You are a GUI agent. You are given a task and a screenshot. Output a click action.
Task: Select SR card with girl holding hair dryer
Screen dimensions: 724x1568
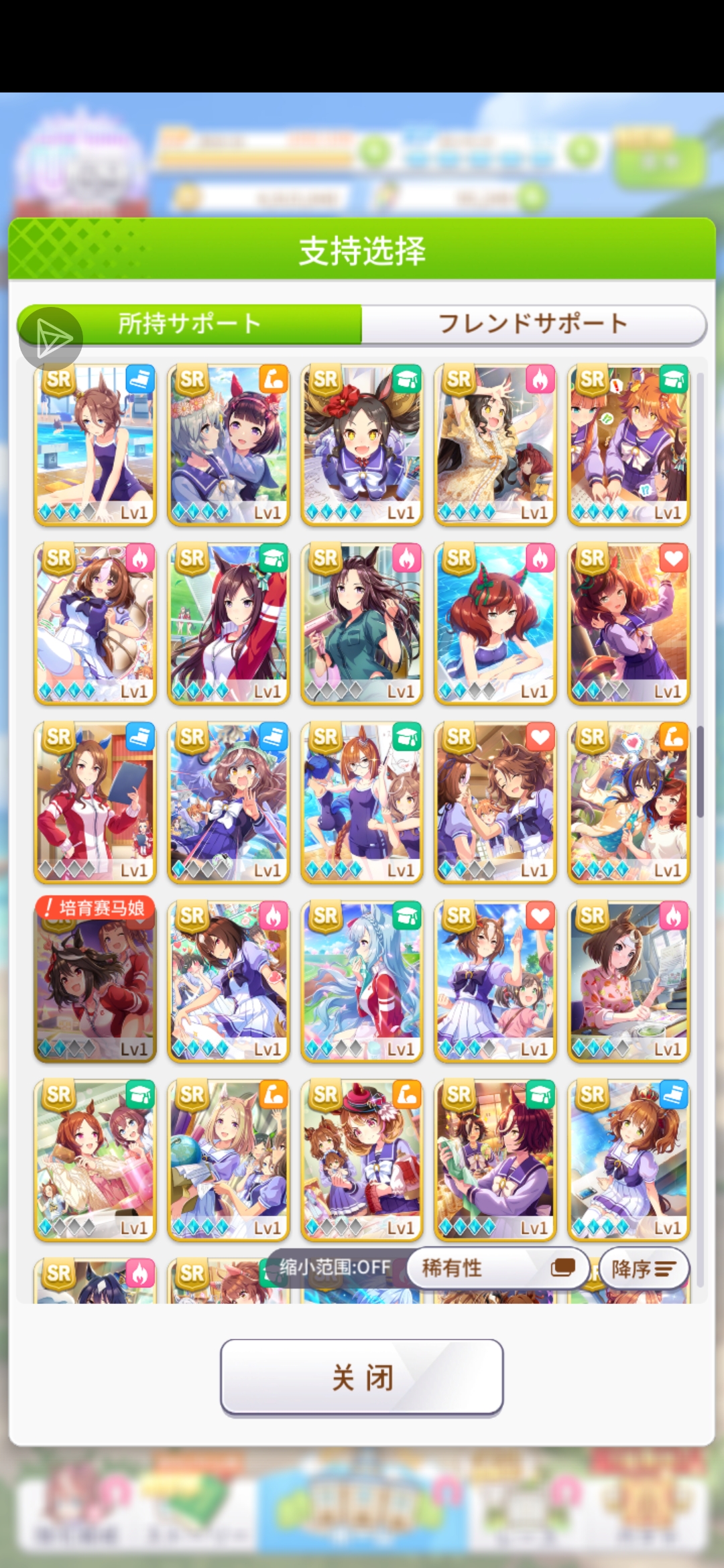(362, 623)
